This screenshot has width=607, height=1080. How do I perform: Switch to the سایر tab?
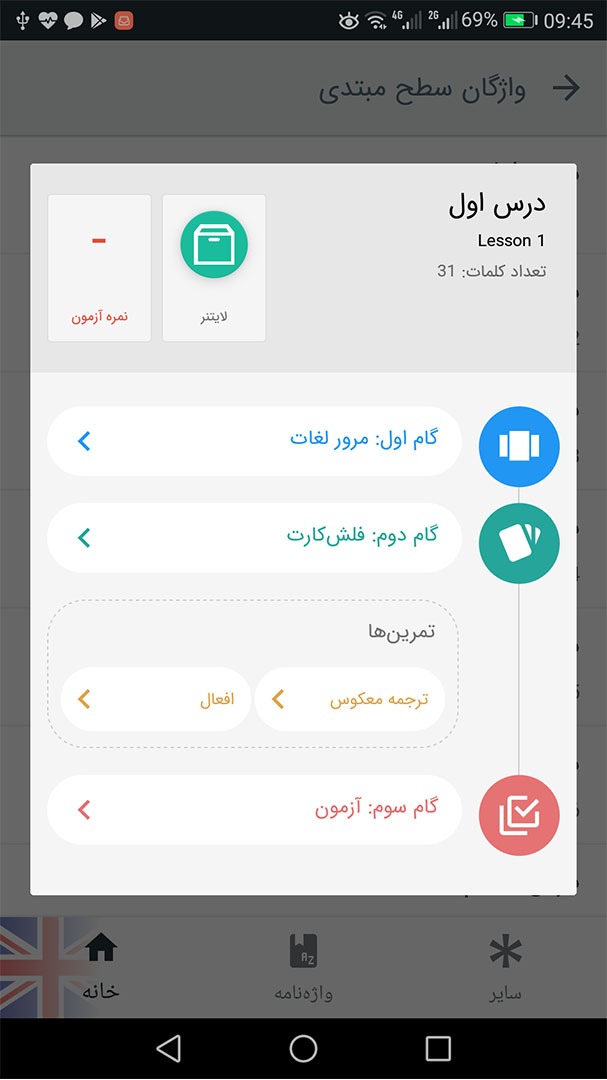506,967
